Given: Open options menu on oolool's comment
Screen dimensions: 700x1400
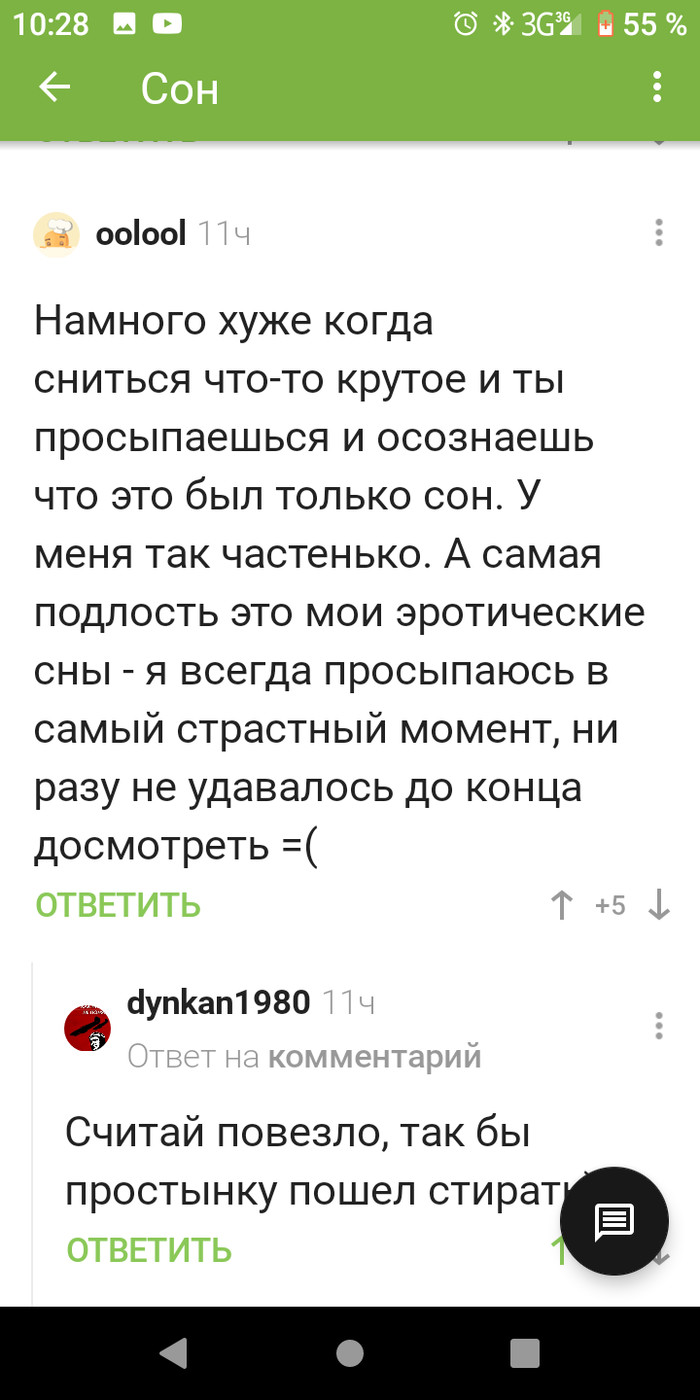Looking at the screenshot, I should click(659, 233).
